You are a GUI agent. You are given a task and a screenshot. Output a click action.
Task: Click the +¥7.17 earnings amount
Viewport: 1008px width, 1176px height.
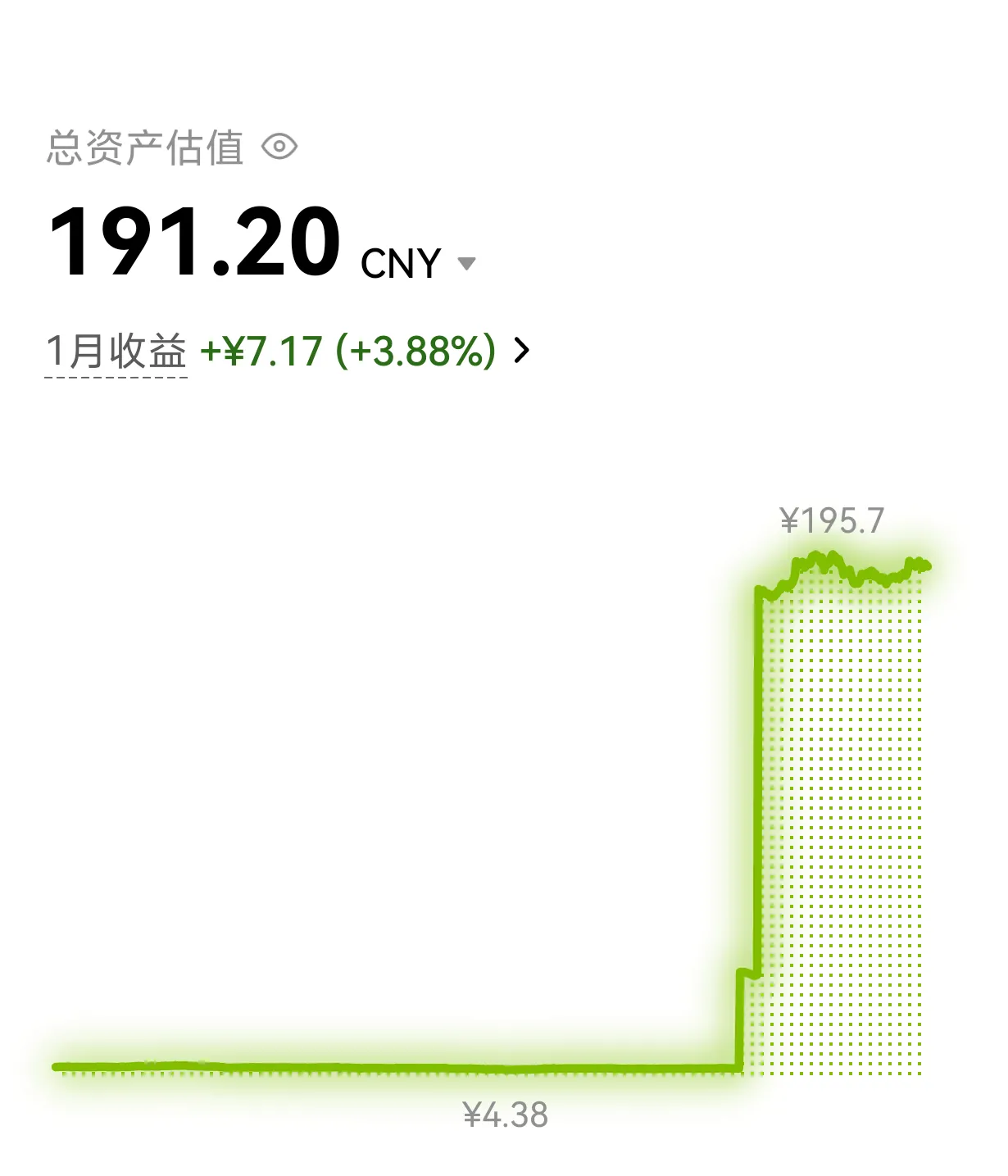(x=261, y=352)
